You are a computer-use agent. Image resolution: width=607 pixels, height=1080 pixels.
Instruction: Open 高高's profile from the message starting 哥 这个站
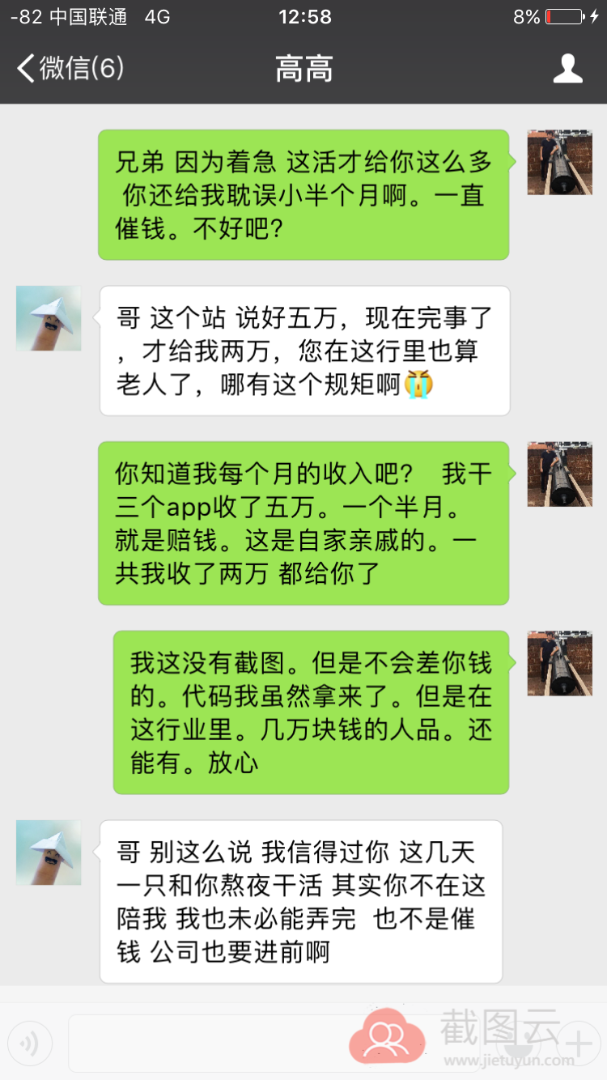pyautogui.click(x=48, y=318)
